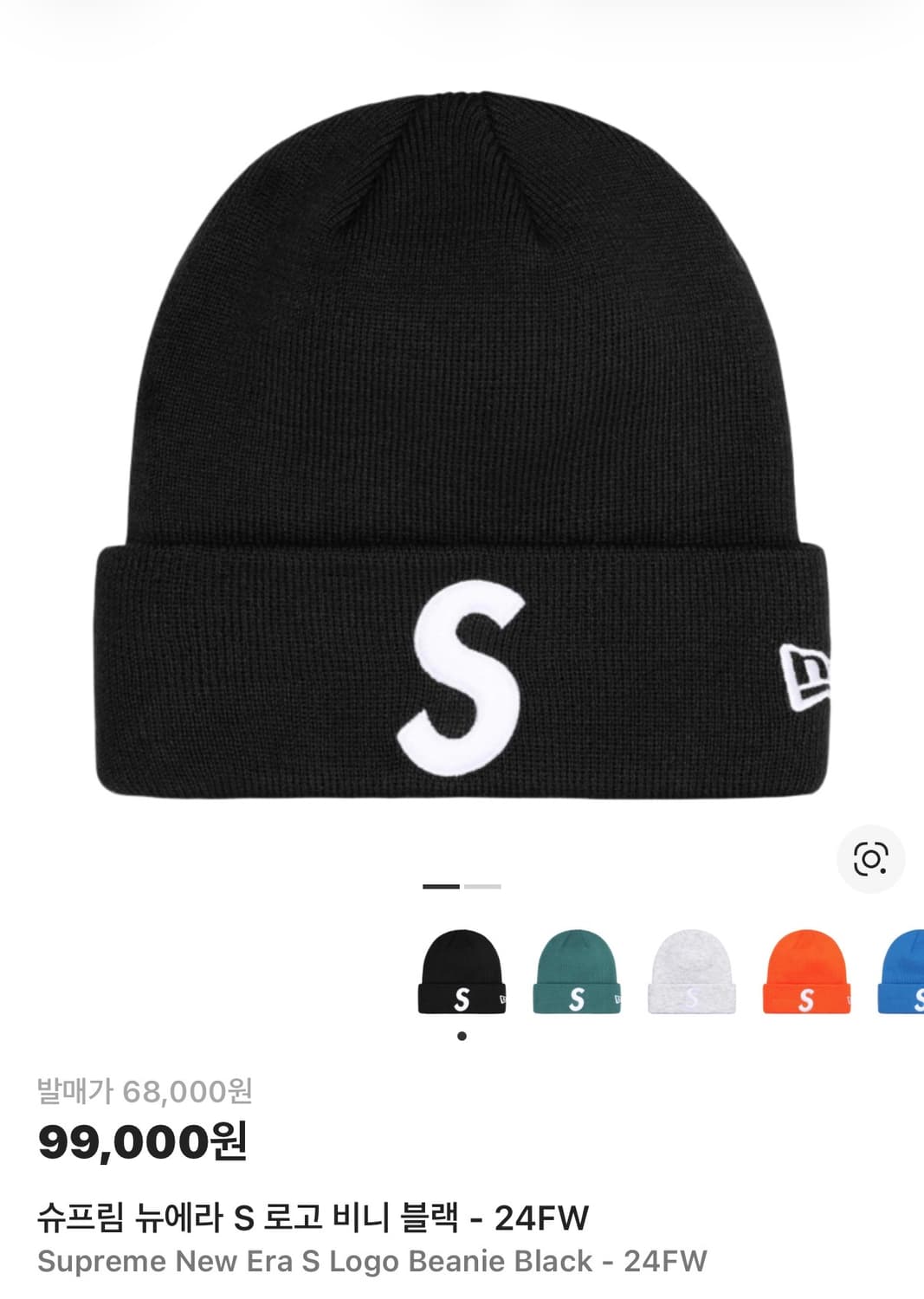This screenshot has width=924, height=1299.
Task: Switch to the second image via the gray indicator bar
Action: click(x=481, y=887)
